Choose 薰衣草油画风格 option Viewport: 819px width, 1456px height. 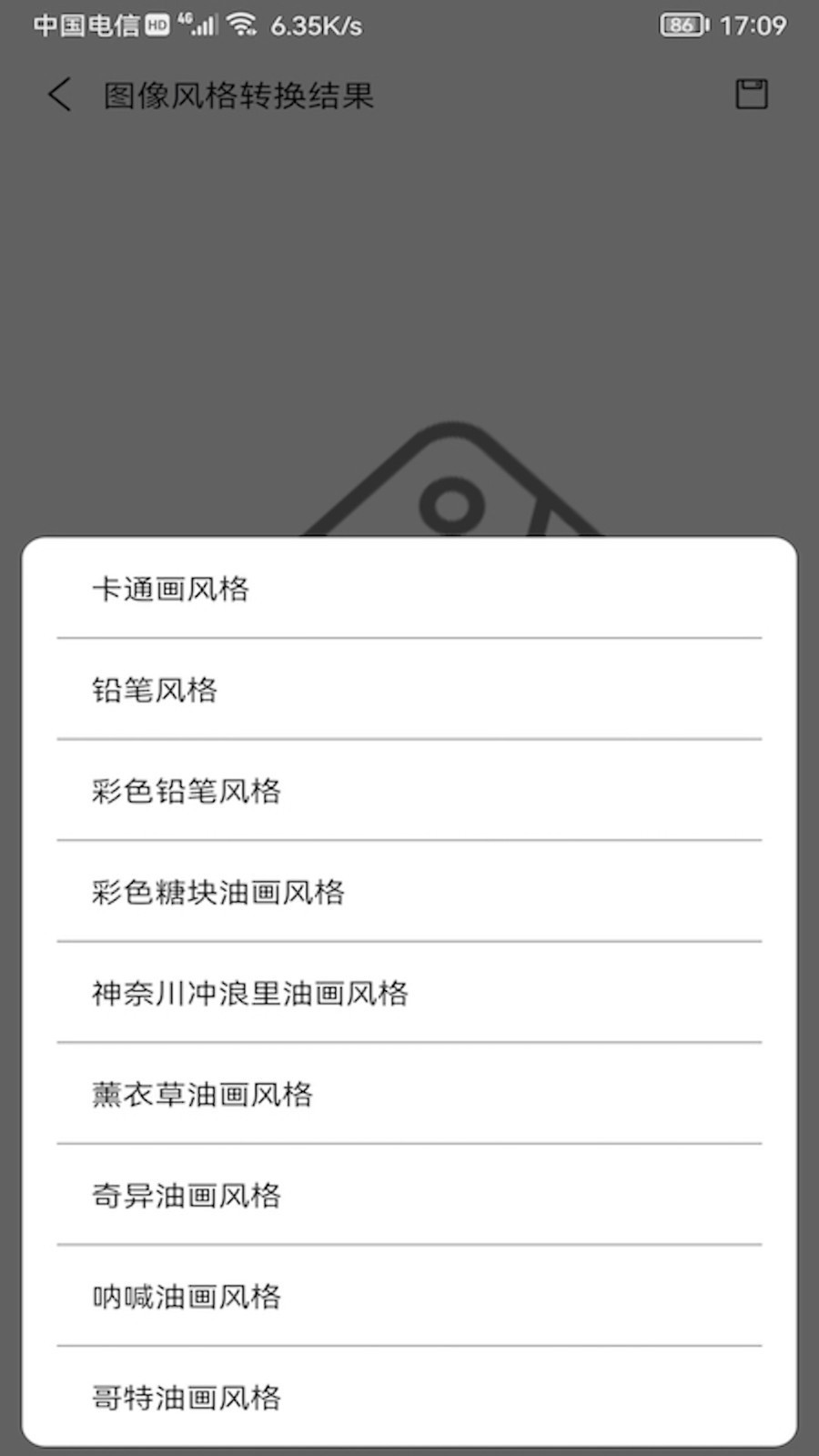202,1094
